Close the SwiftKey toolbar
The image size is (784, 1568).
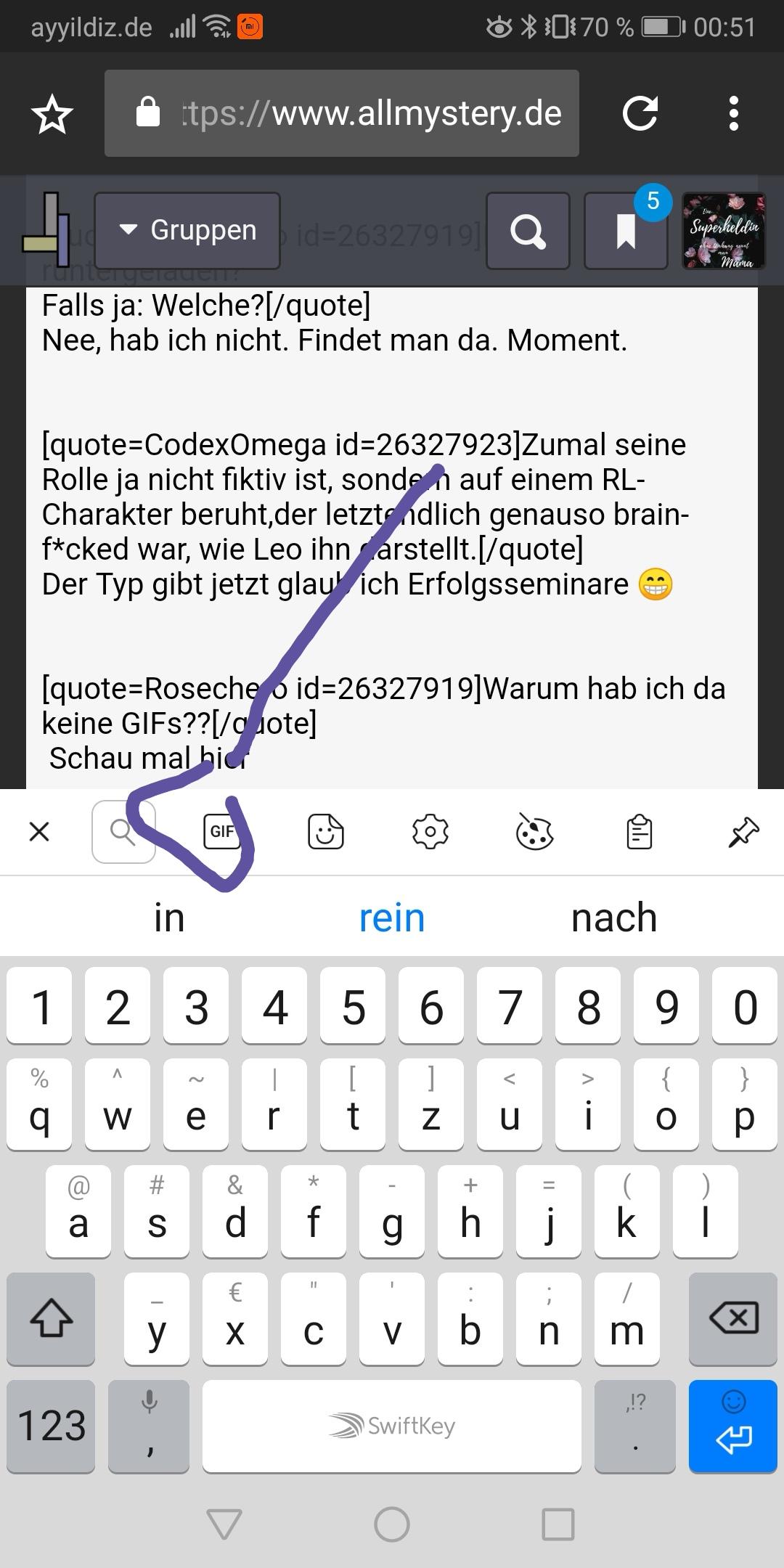(x=39, y=832)
